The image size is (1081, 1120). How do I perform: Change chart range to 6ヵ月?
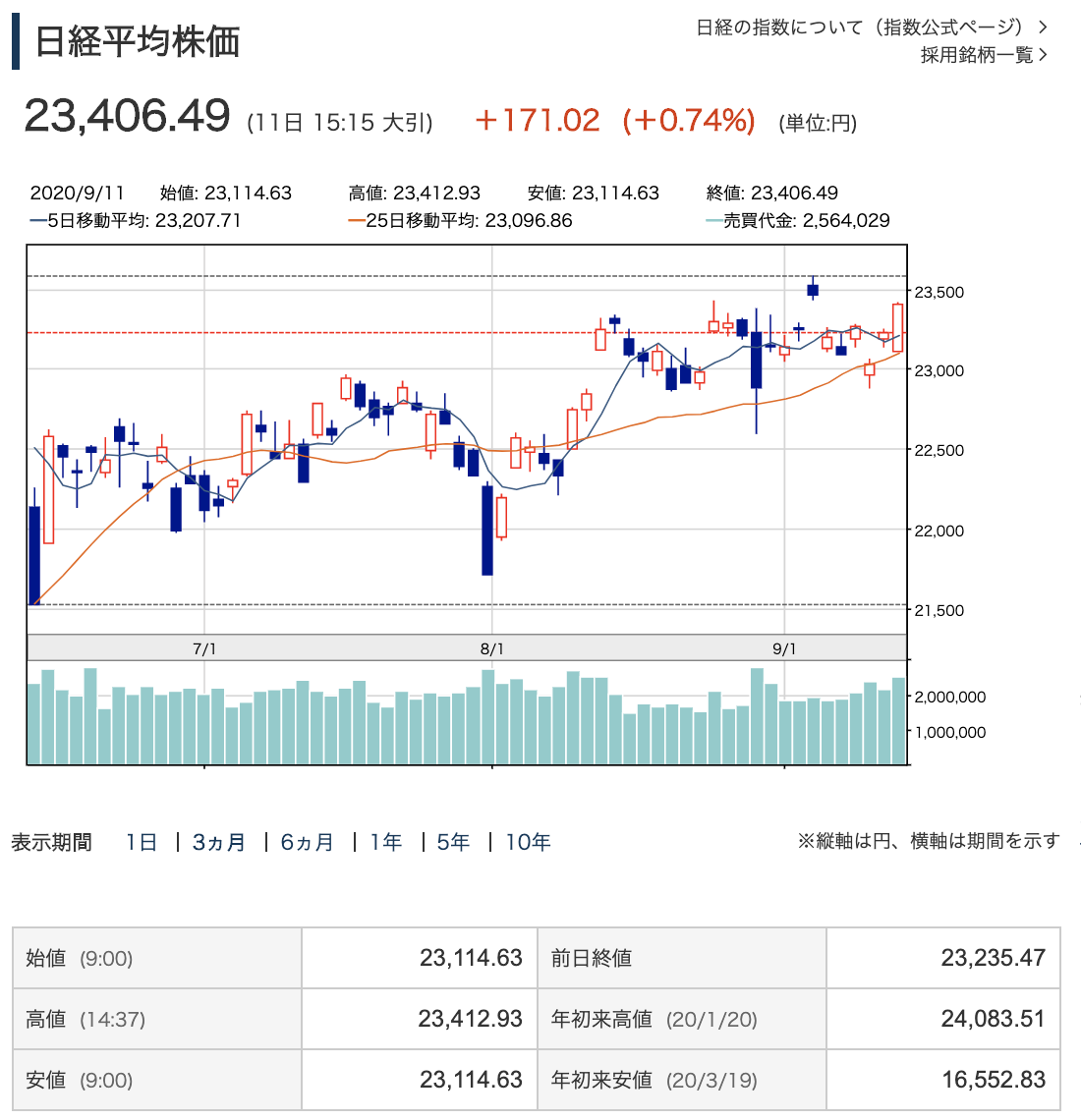tap(307, 842)
